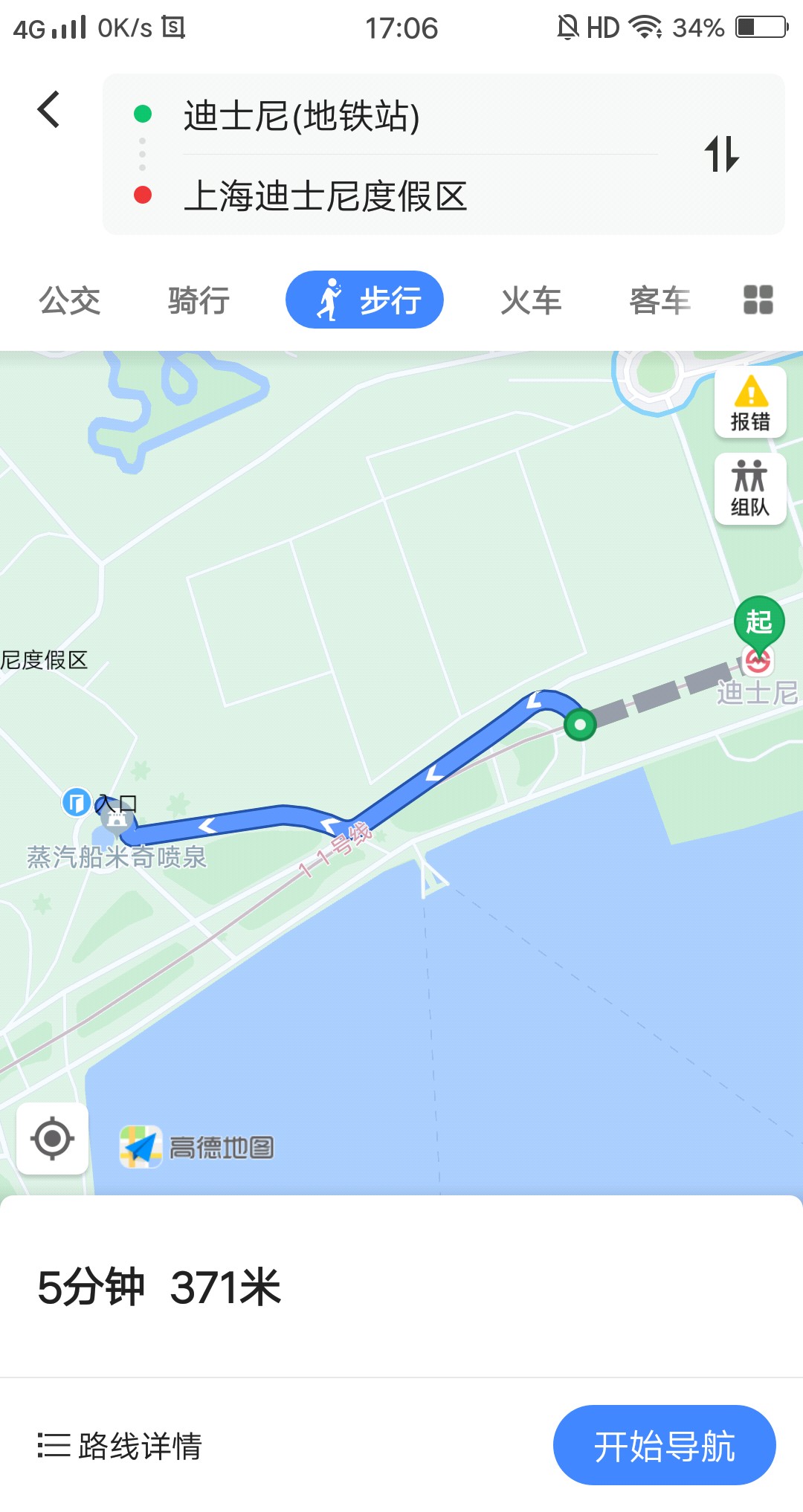This screenshot has width=803, height=1512.
Task: Tap the back arrow to return
Action: (48, 109)
